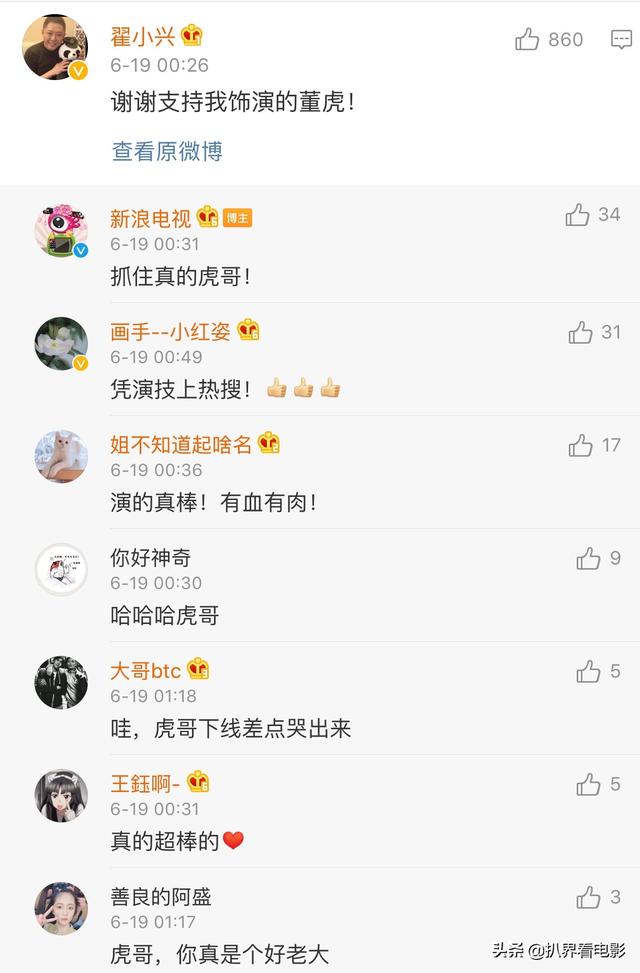The image size is (640, 973).
Task: Open 翟小兴's profile avatar
Action: click(55, 47)
